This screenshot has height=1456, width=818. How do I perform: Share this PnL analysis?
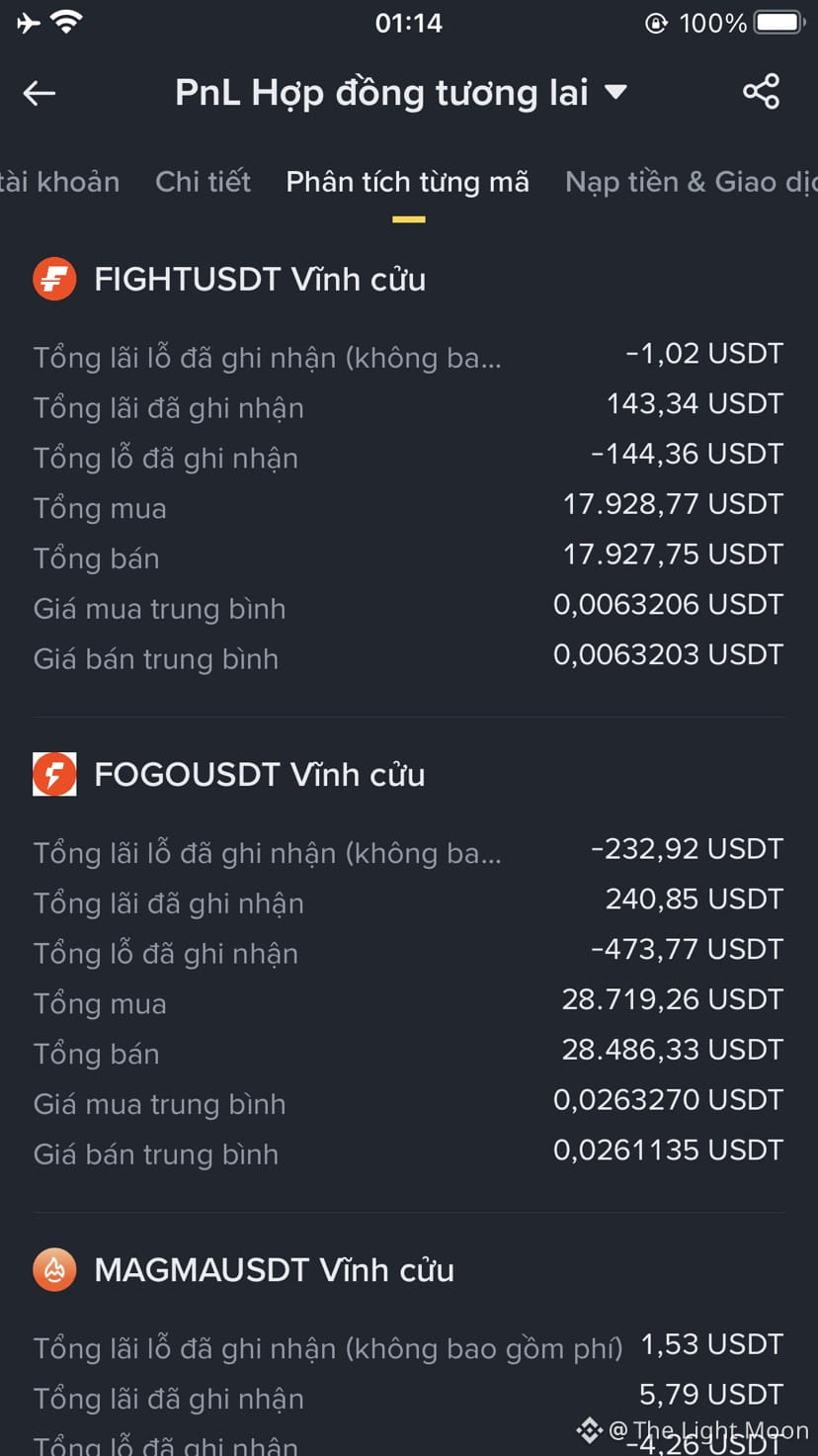click(761, 92)
